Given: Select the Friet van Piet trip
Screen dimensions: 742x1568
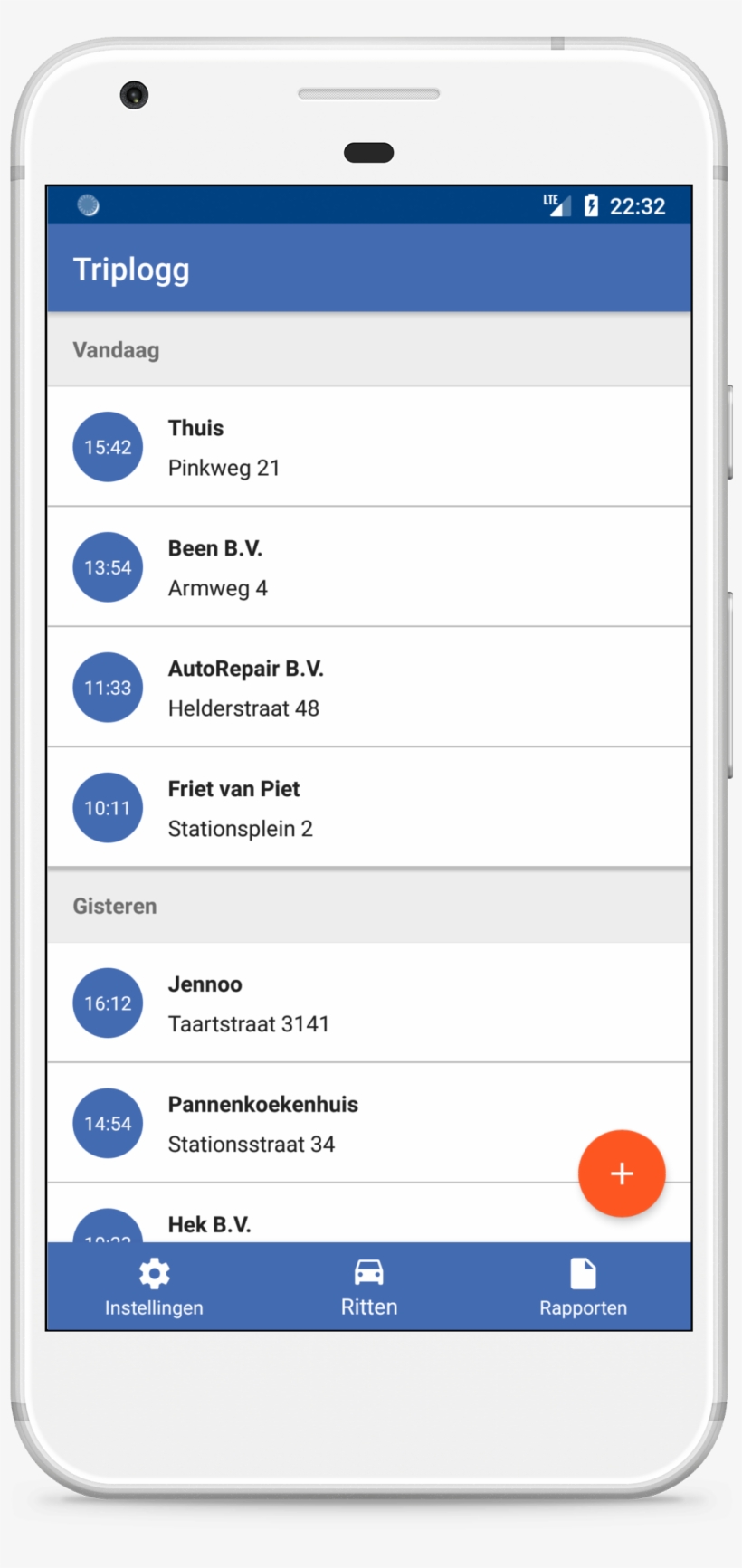Looking at the screenshot, I should click(362, 807).
